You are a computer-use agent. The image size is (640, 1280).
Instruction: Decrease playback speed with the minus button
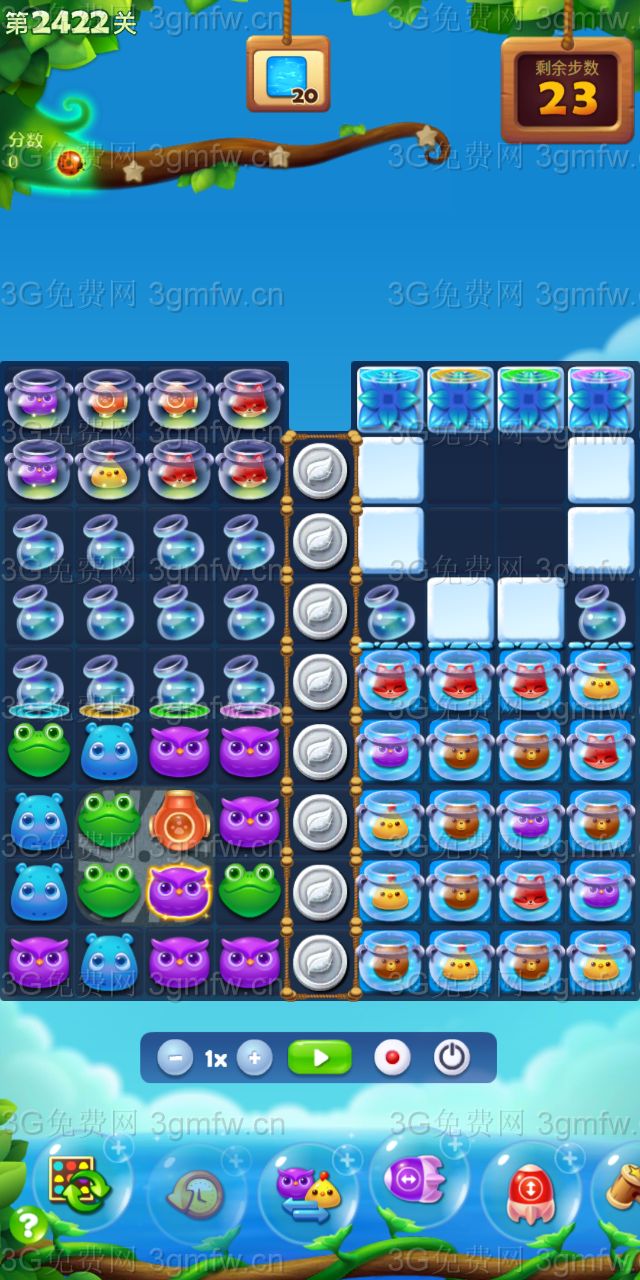175,1058
